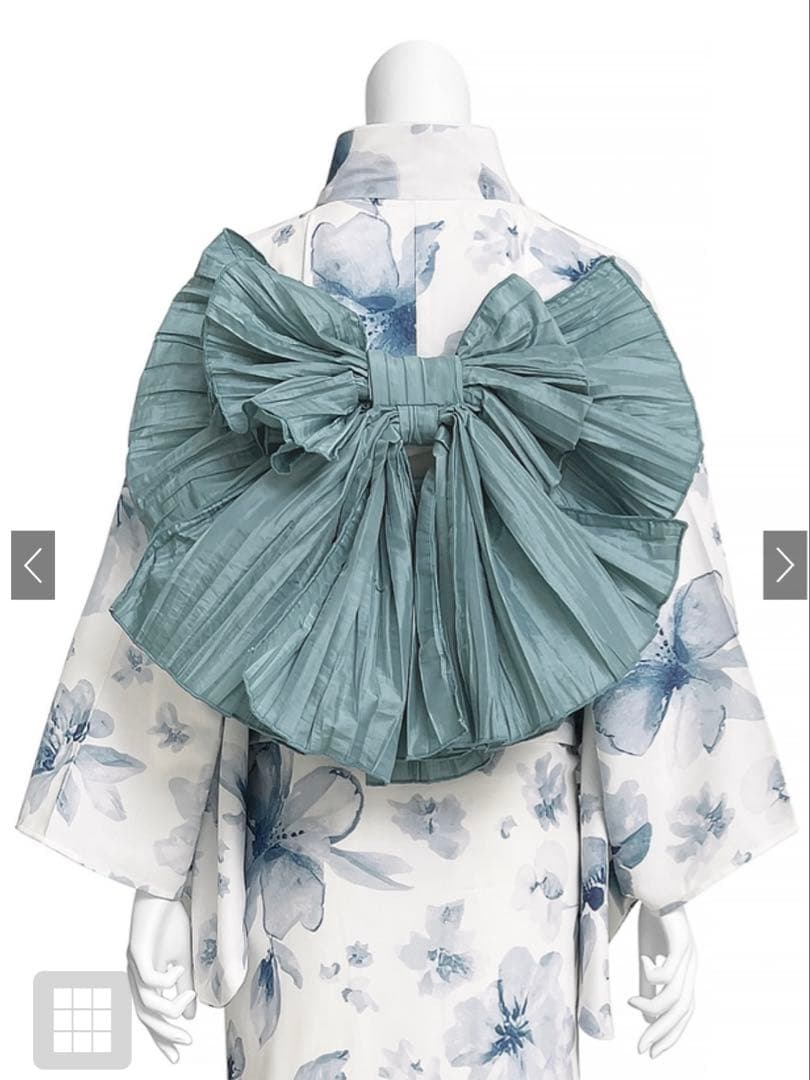Open the image grid view
810x1080 pixels.
tap(82, 1019)
